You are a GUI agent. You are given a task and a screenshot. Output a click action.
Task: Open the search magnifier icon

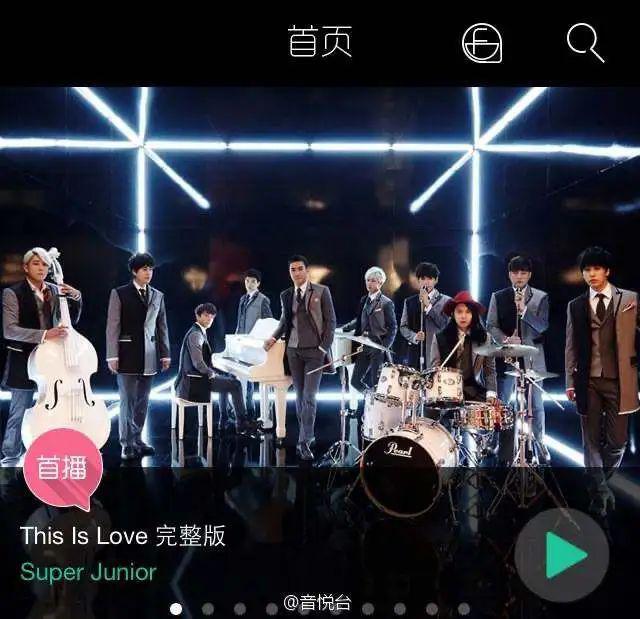click(585, 43)
